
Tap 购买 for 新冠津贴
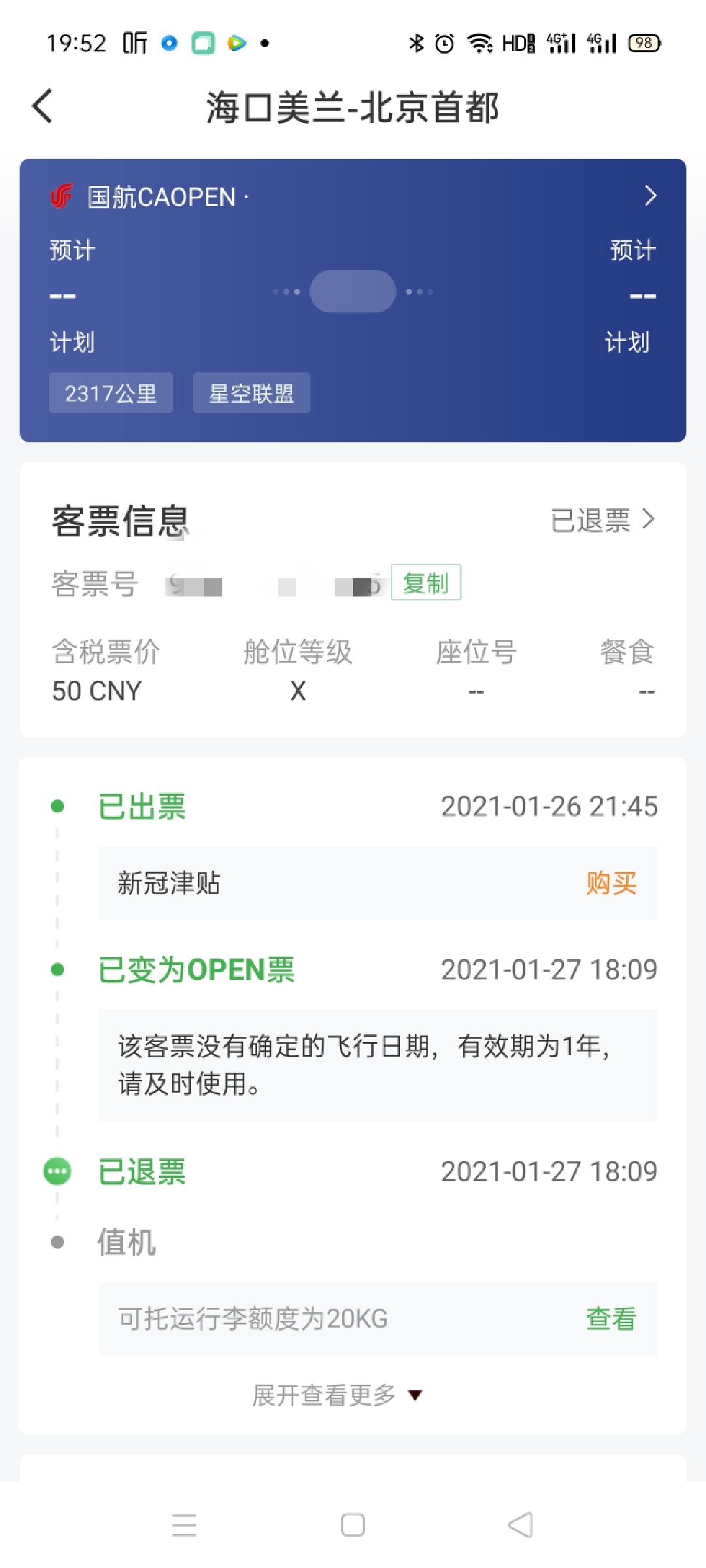[x=611, y=883]
